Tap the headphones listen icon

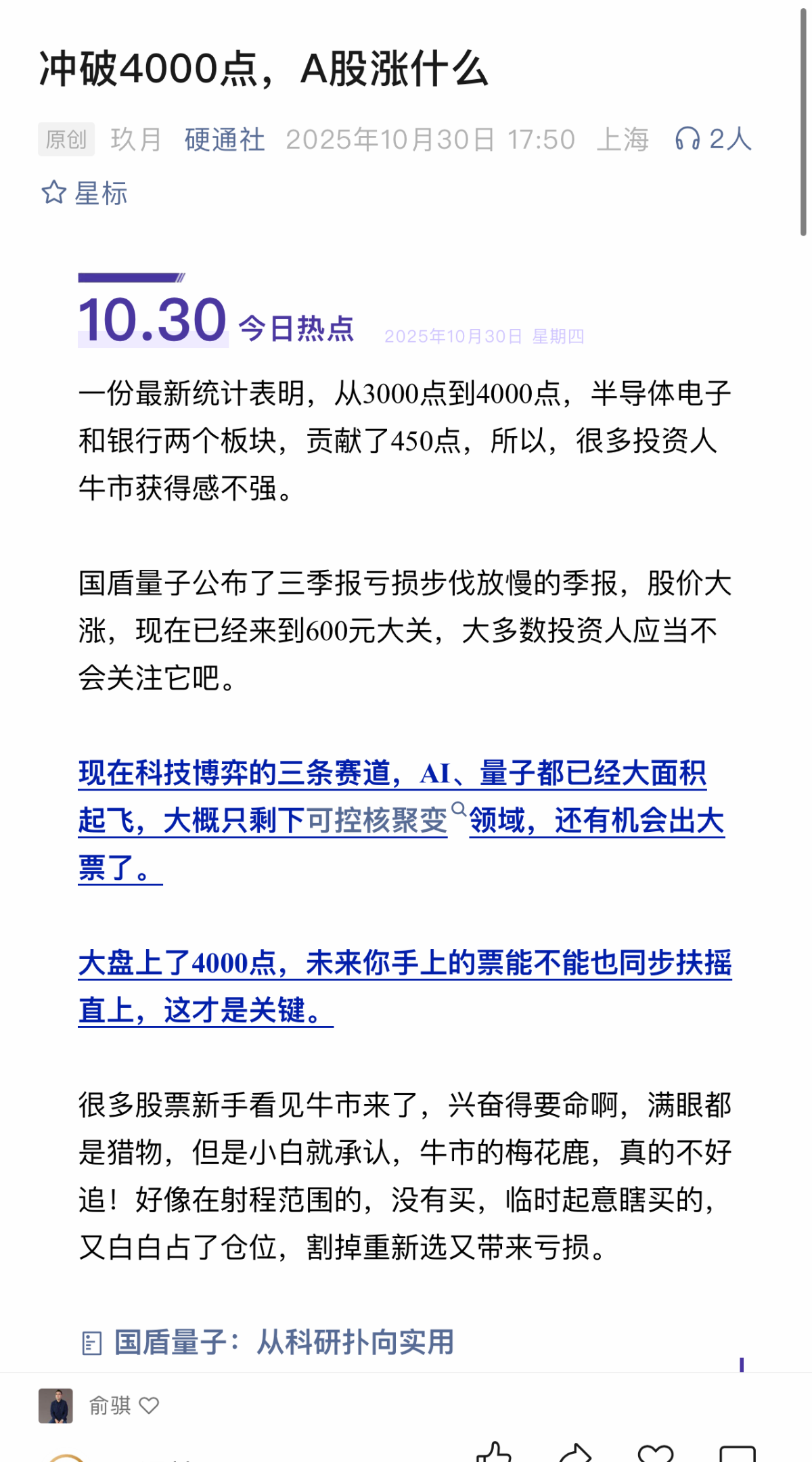[x=687, y=139]
